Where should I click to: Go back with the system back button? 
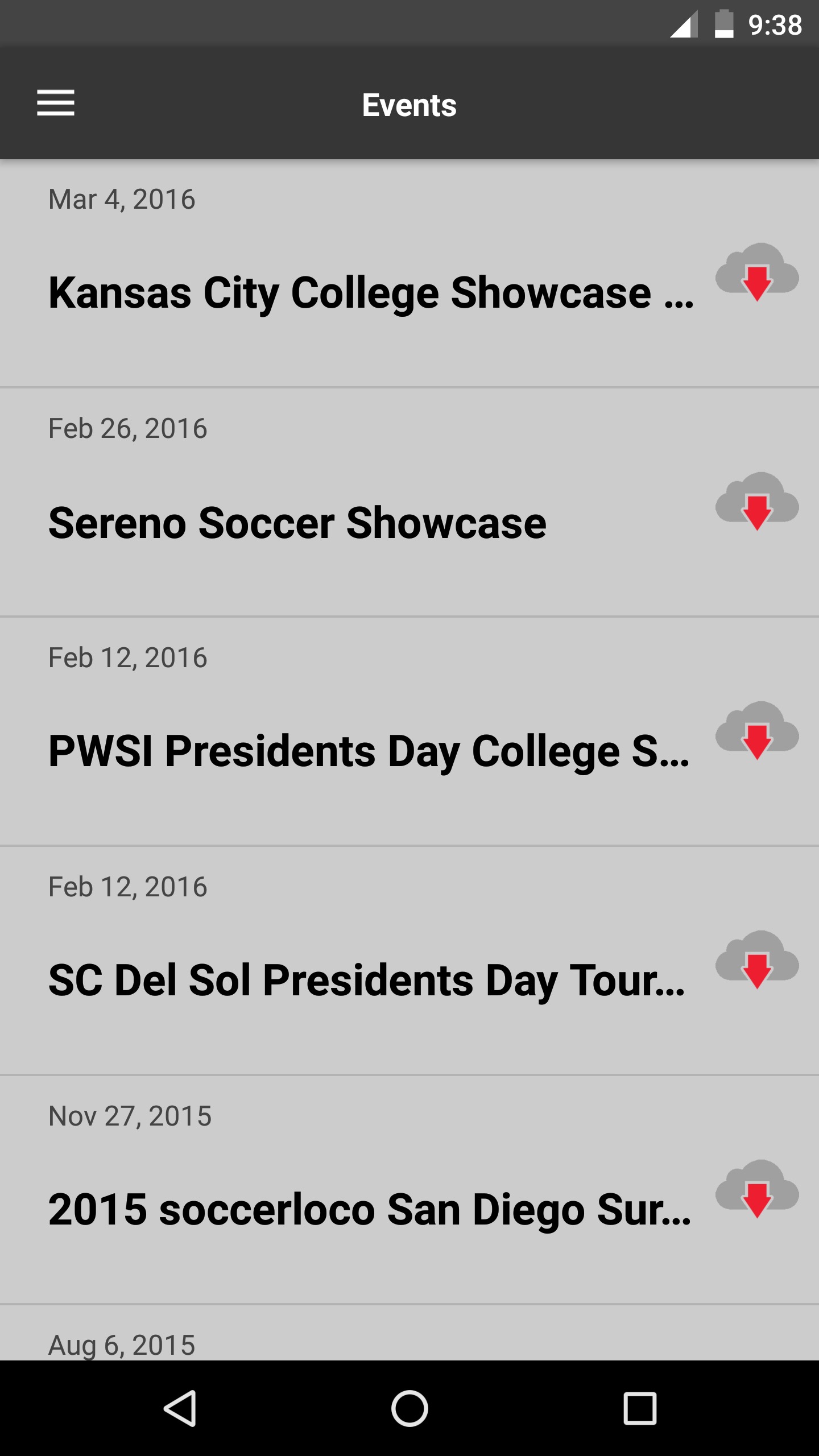pos(180,1408)
